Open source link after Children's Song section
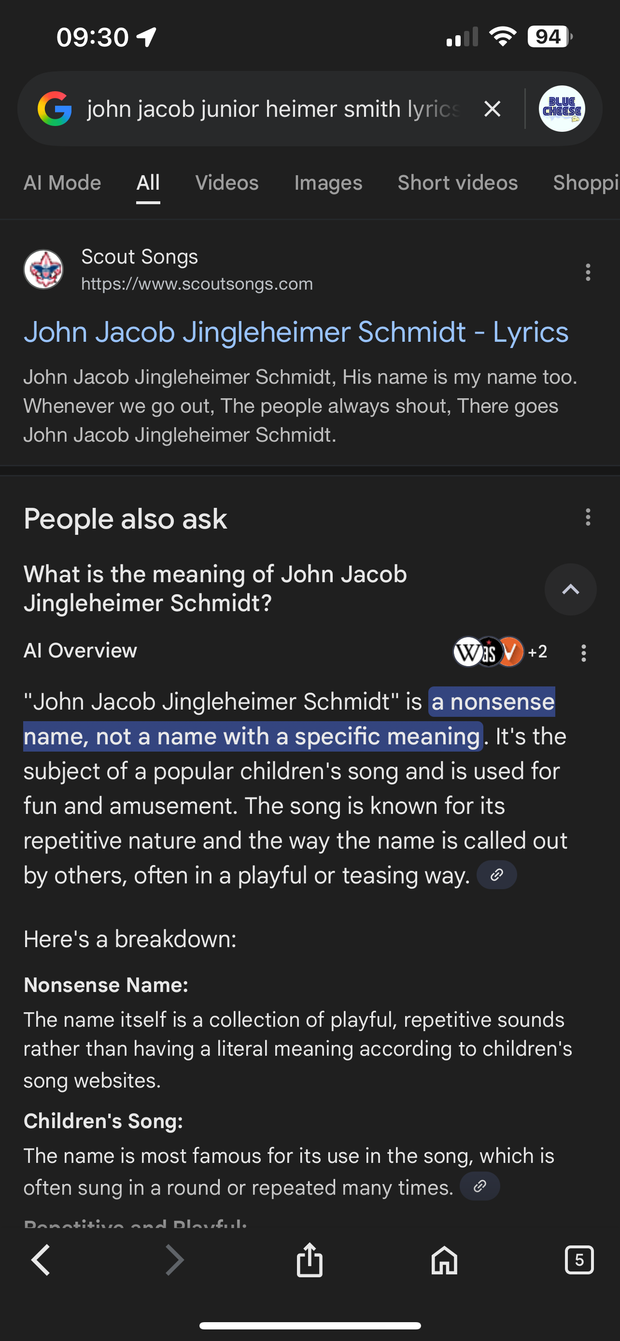Image resolution: width=620 pixels, height=1341 pixels. (x=480, y=1187)
